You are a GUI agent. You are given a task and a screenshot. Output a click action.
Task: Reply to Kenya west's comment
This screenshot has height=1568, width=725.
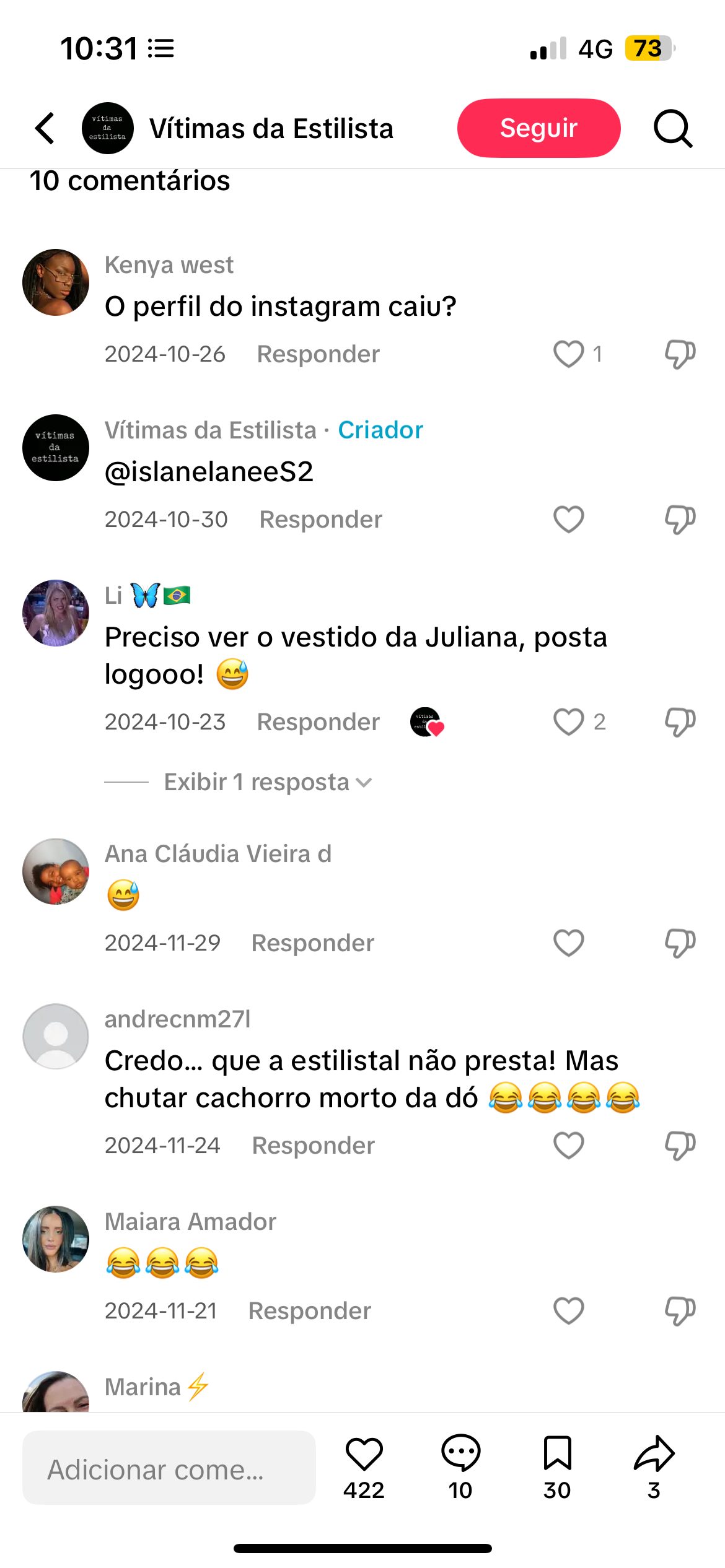[318, 354]
